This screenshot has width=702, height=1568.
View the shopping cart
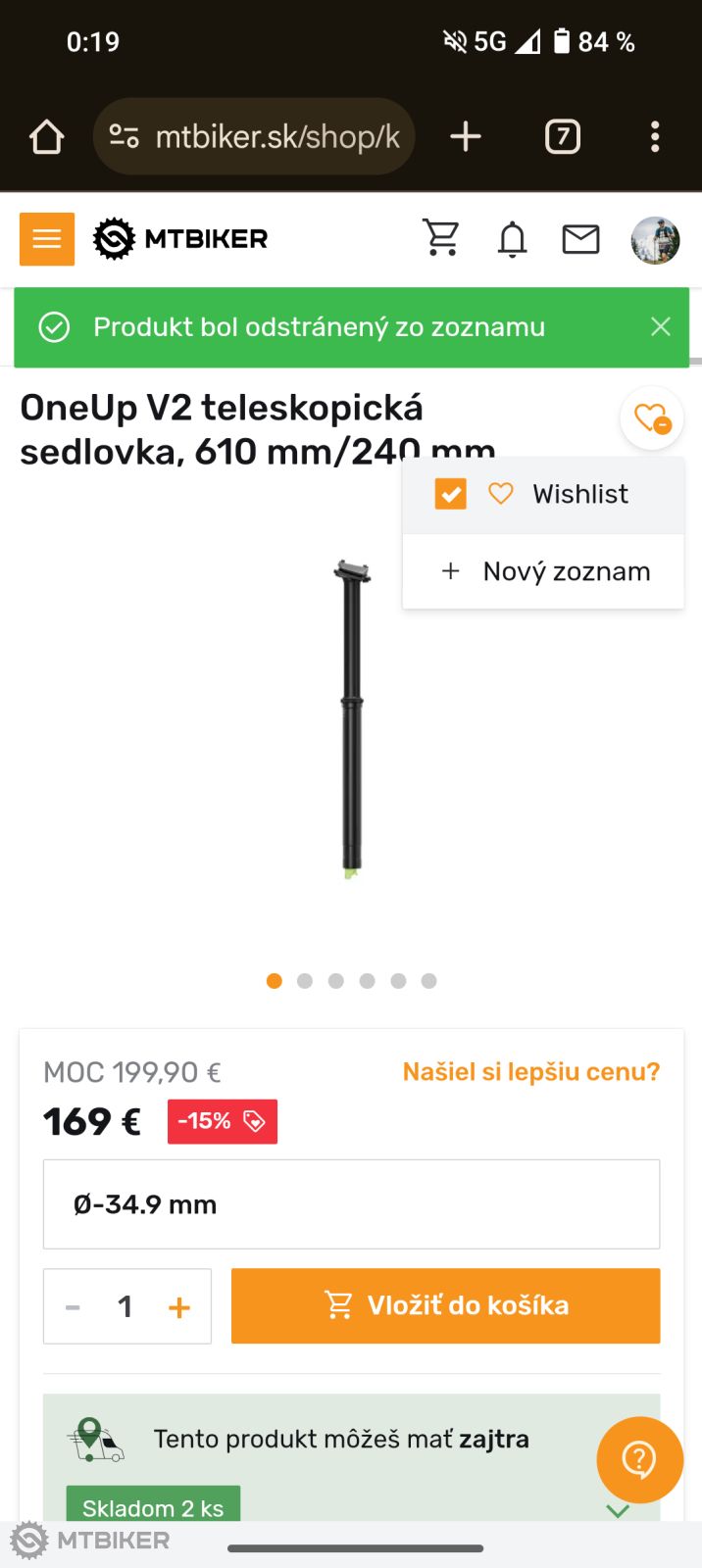click(441, 238)
